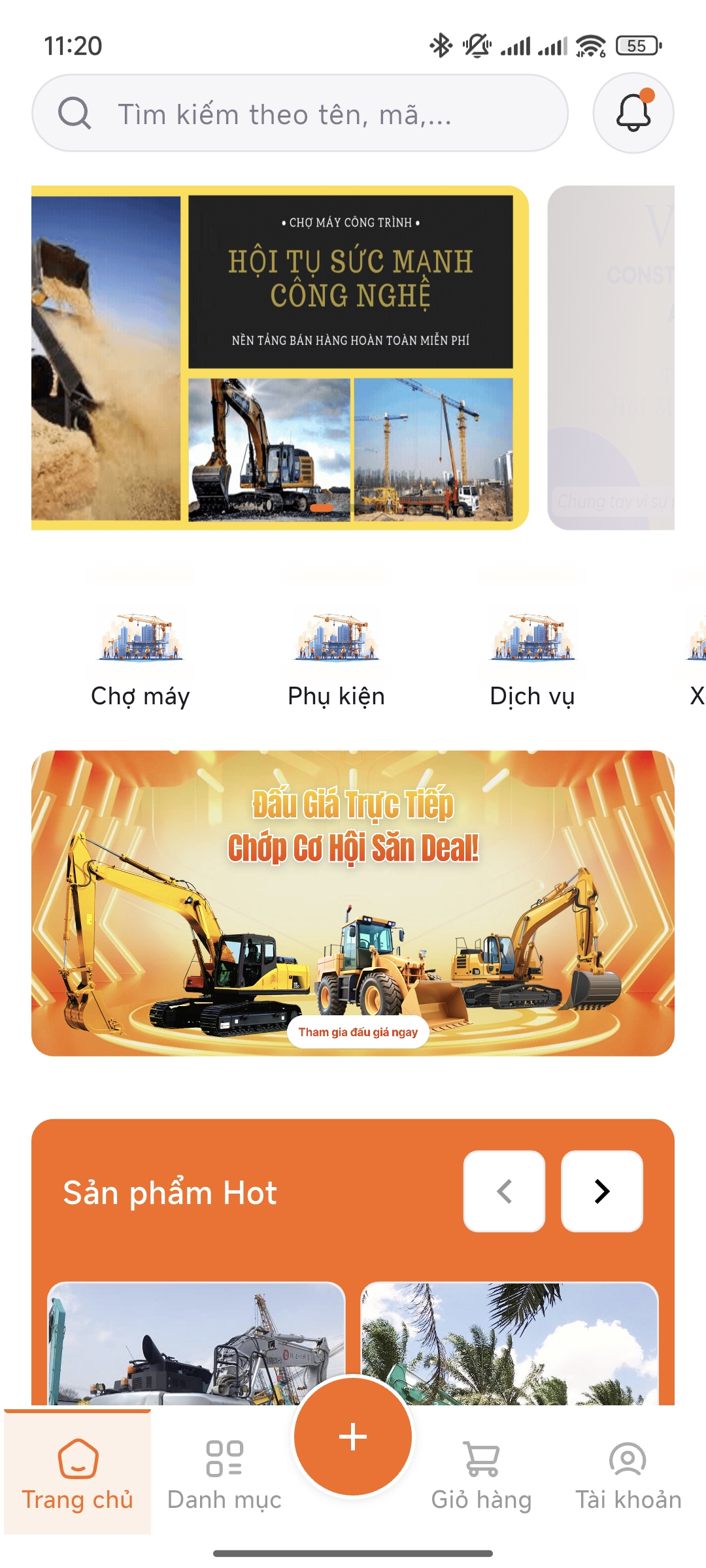
Task: Show next Sản phẩm Hot items
Action: (x=601, y=1191)
